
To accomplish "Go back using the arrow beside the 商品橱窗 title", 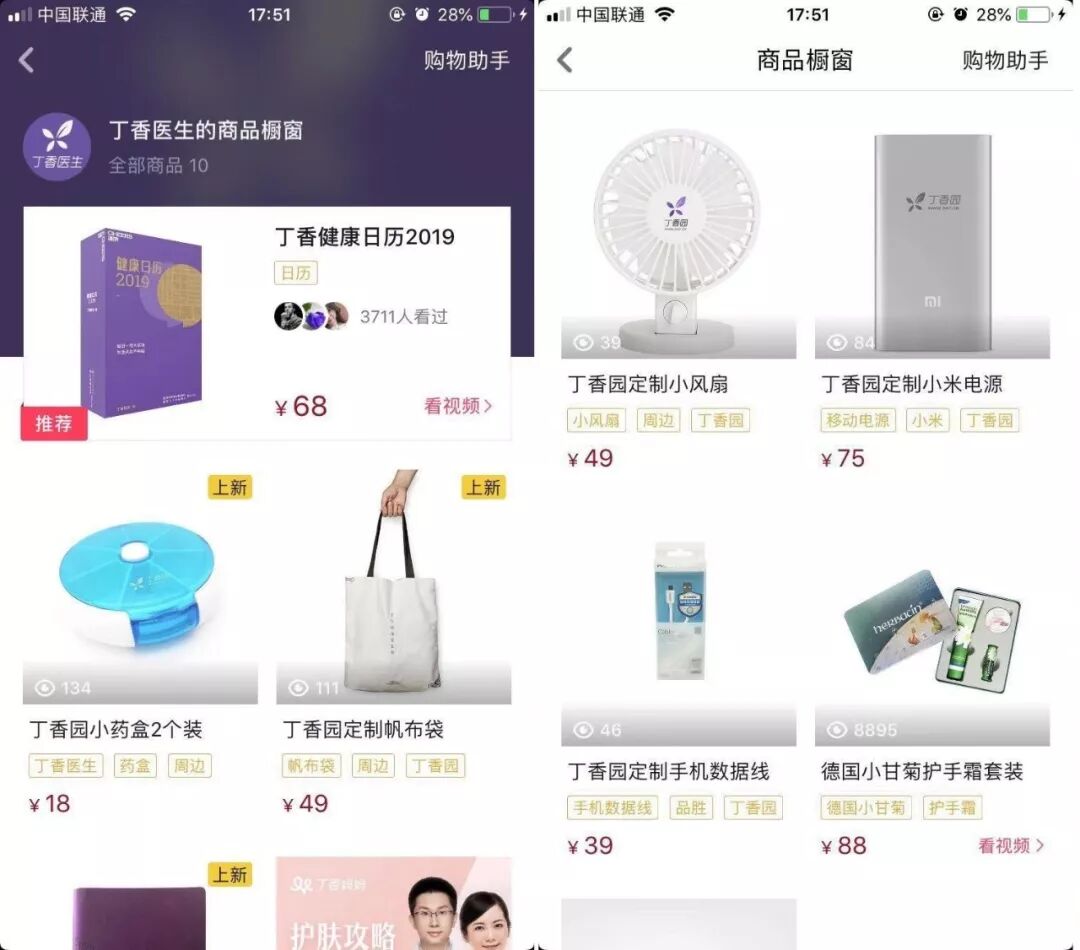I will pyautogui.click(x=566, y=60).
